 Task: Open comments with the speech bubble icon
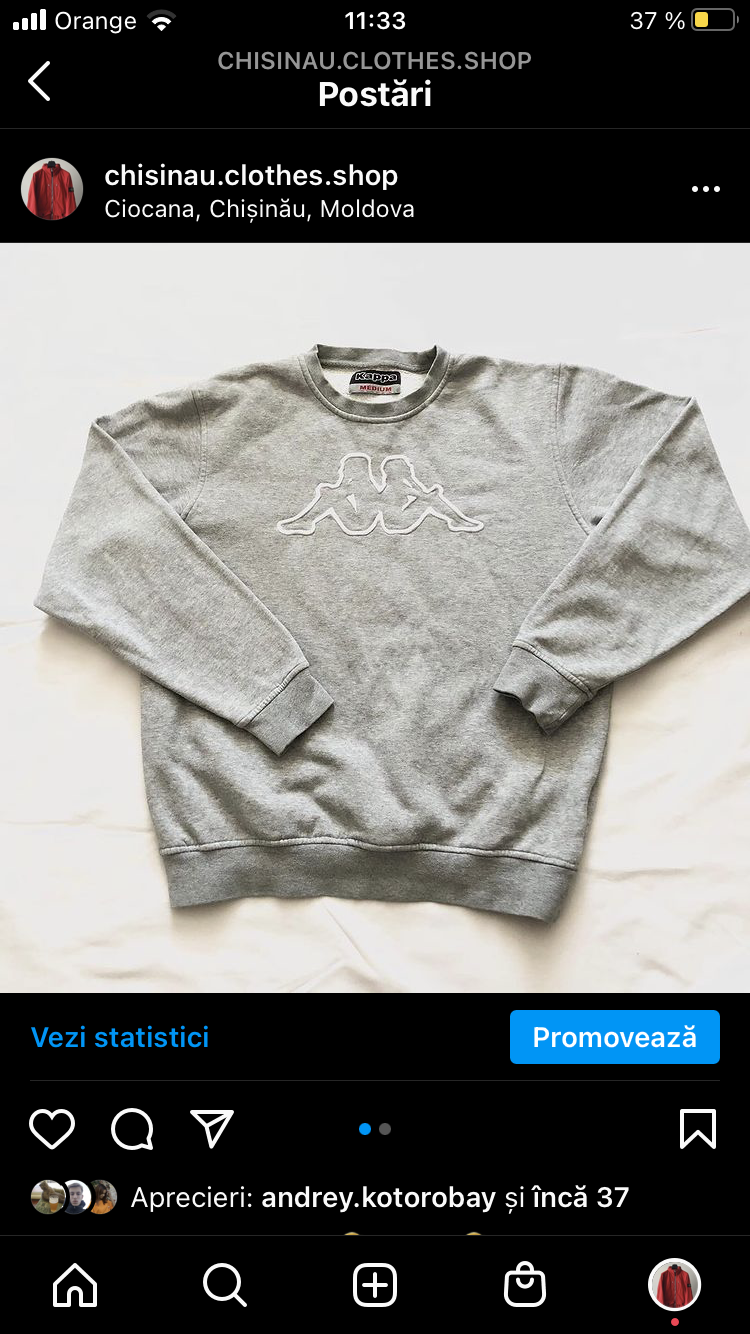pyautogui.click(x=132, y=1129)
